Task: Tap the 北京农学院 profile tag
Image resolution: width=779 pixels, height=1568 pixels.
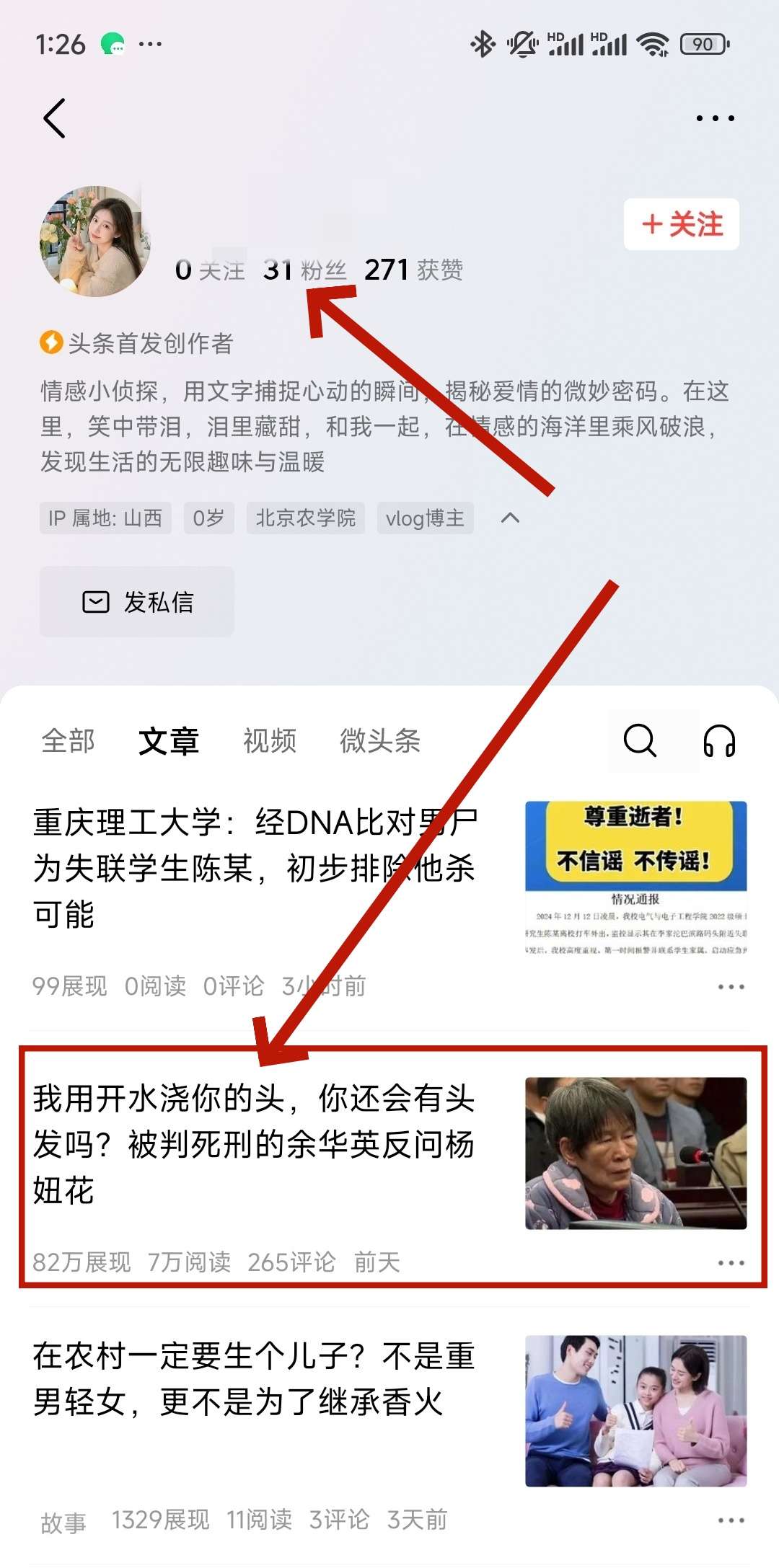Action: point(305,518)
